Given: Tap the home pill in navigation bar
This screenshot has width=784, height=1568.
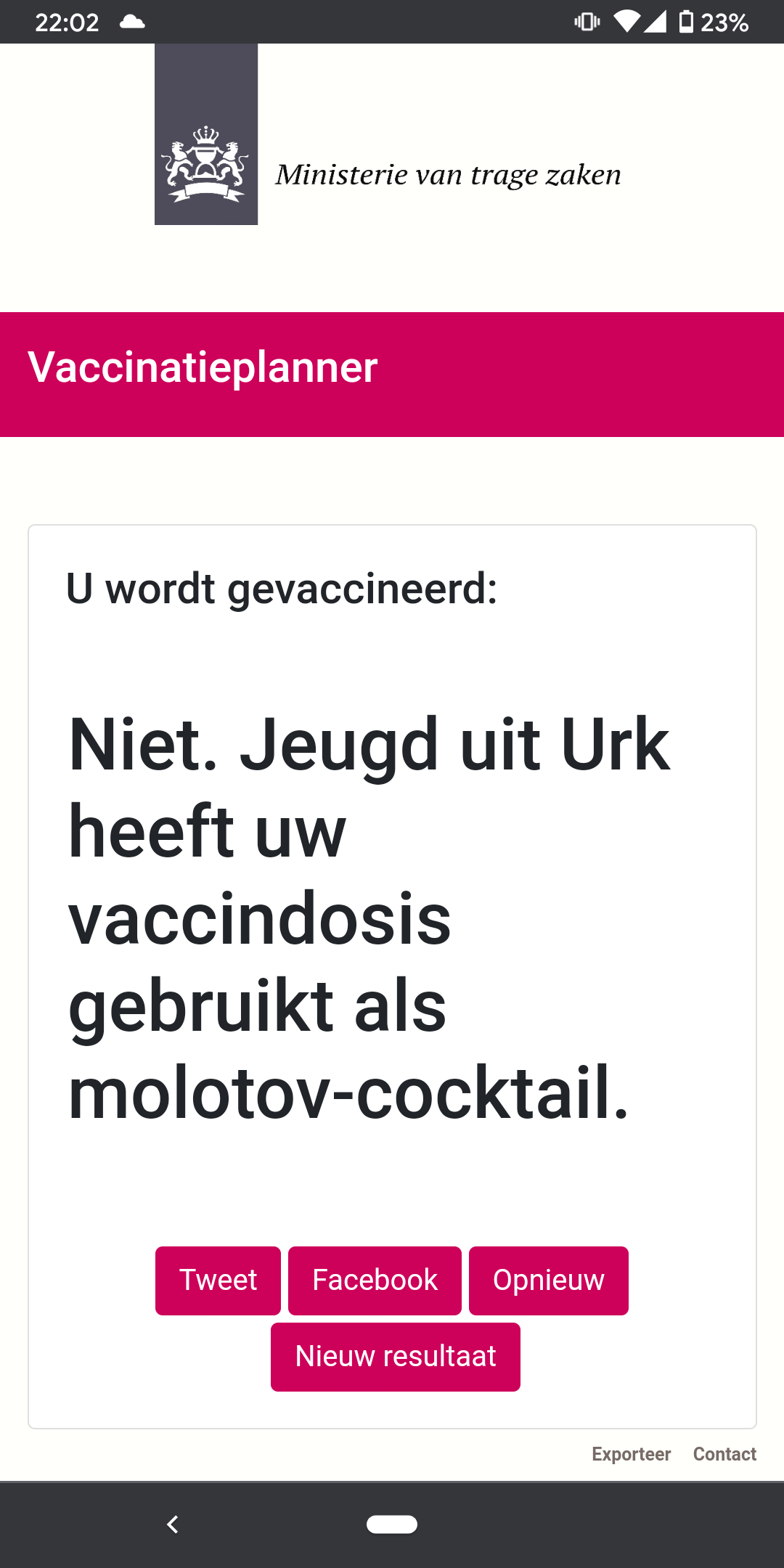Looking at the screenshot, I should (x=392, y=1524).
